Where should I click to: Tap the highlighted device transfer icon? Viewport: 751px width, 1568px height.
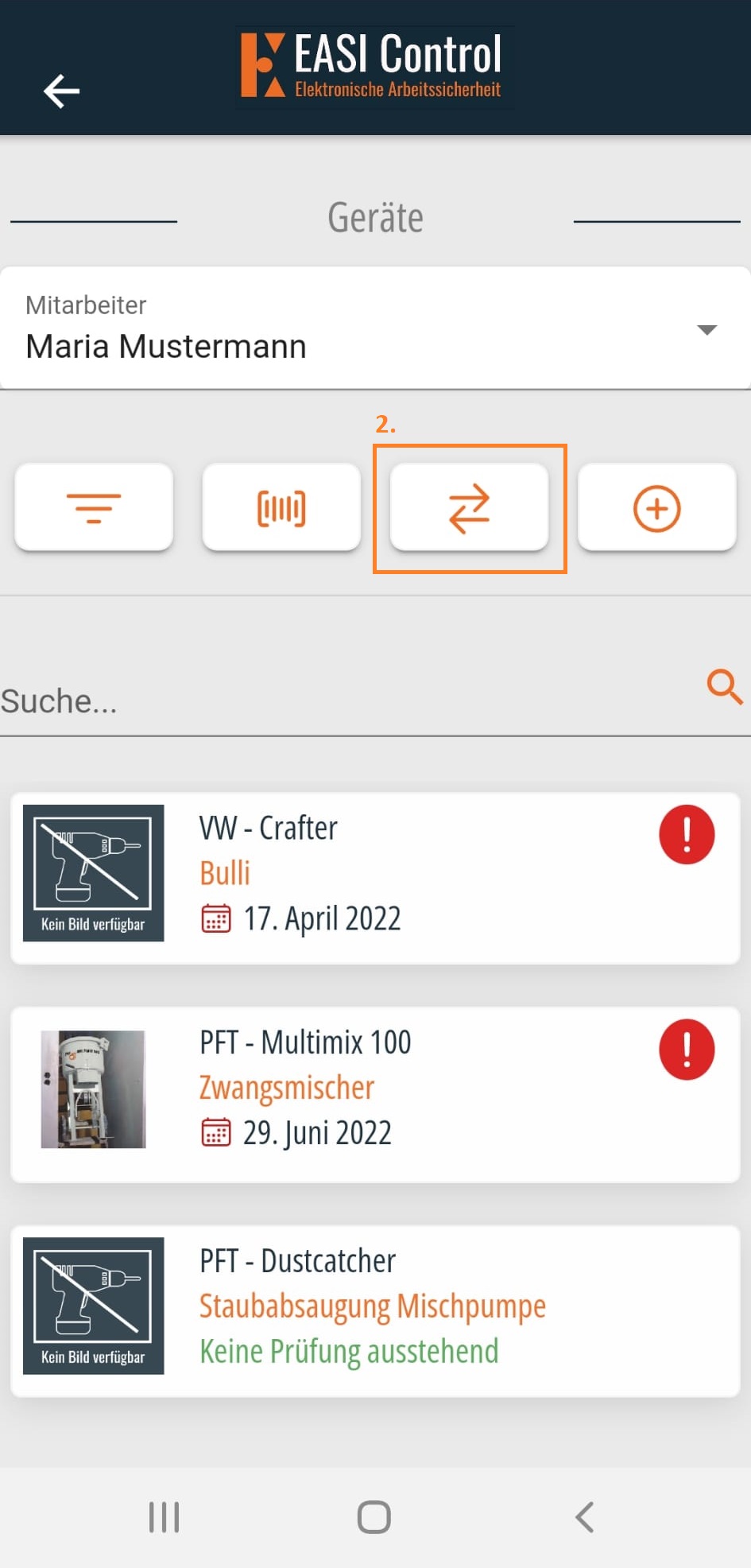pyautogui.click(x=469, y=507)
